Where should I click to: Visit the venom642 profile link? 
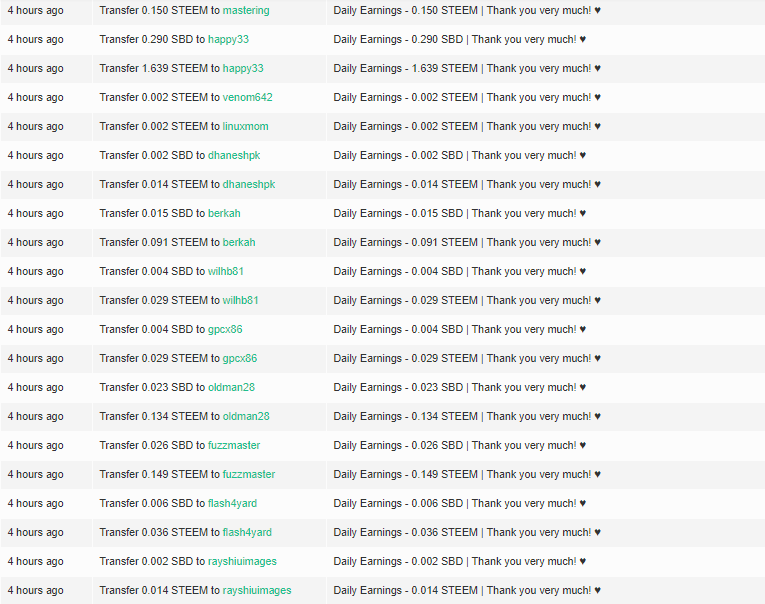(x=247, y=97)
